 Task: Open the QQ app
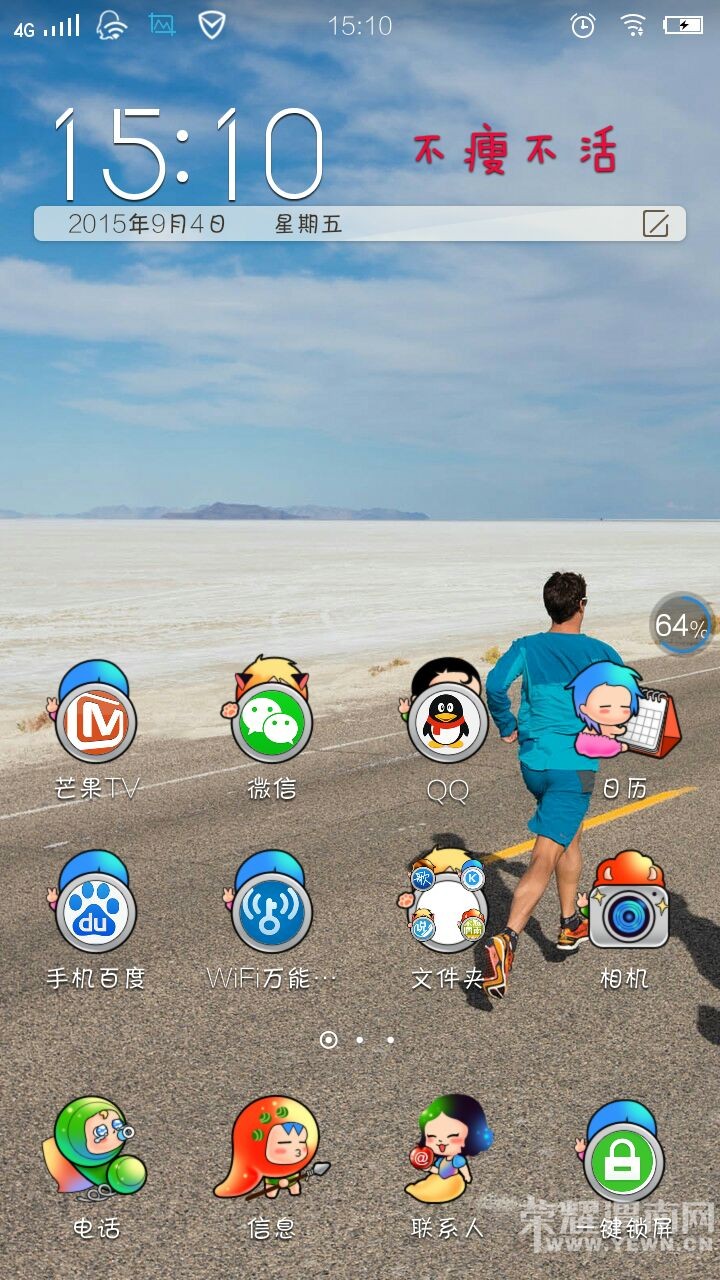[x=447, y=722]
